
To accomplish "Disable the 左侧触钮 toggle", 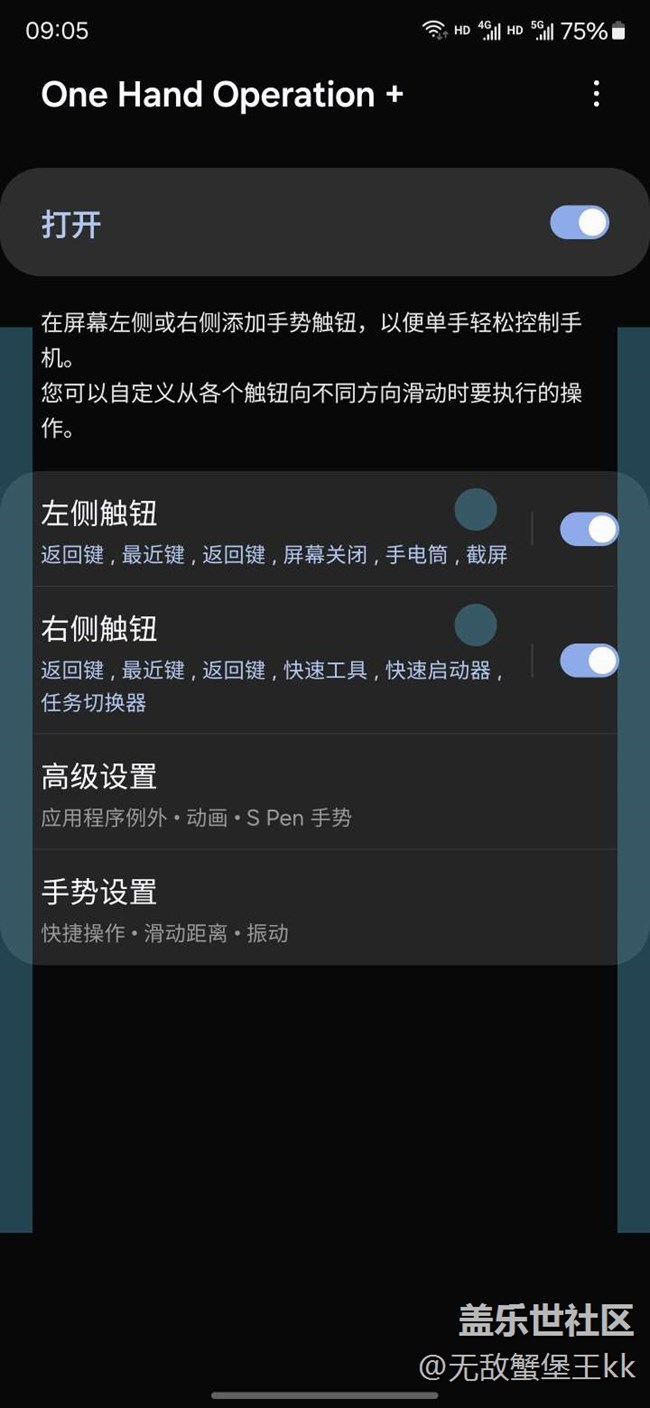I will (589, 529).
